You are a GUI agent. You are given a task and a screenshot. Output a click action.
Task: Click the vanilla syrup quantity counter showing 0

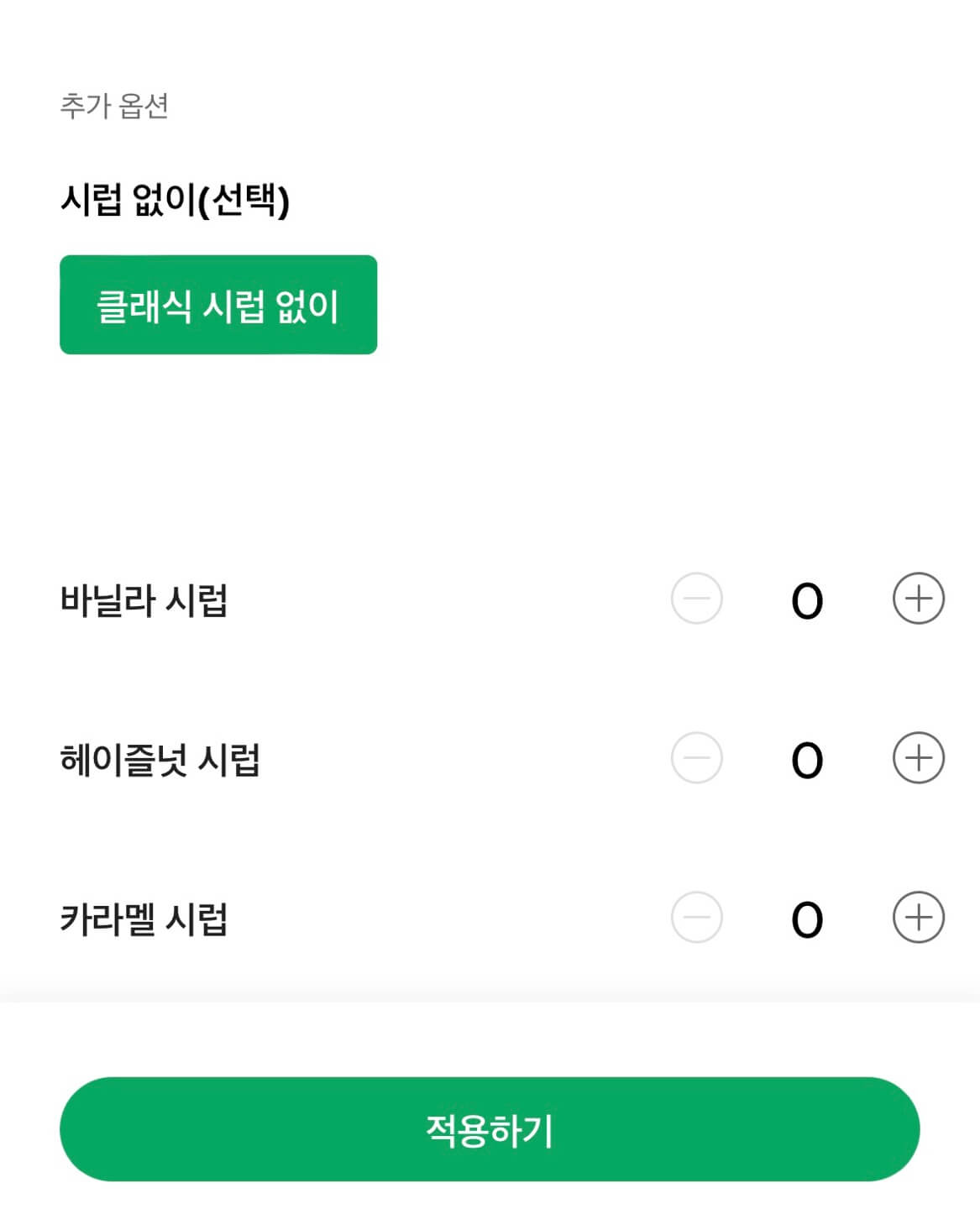coord(807,599)
